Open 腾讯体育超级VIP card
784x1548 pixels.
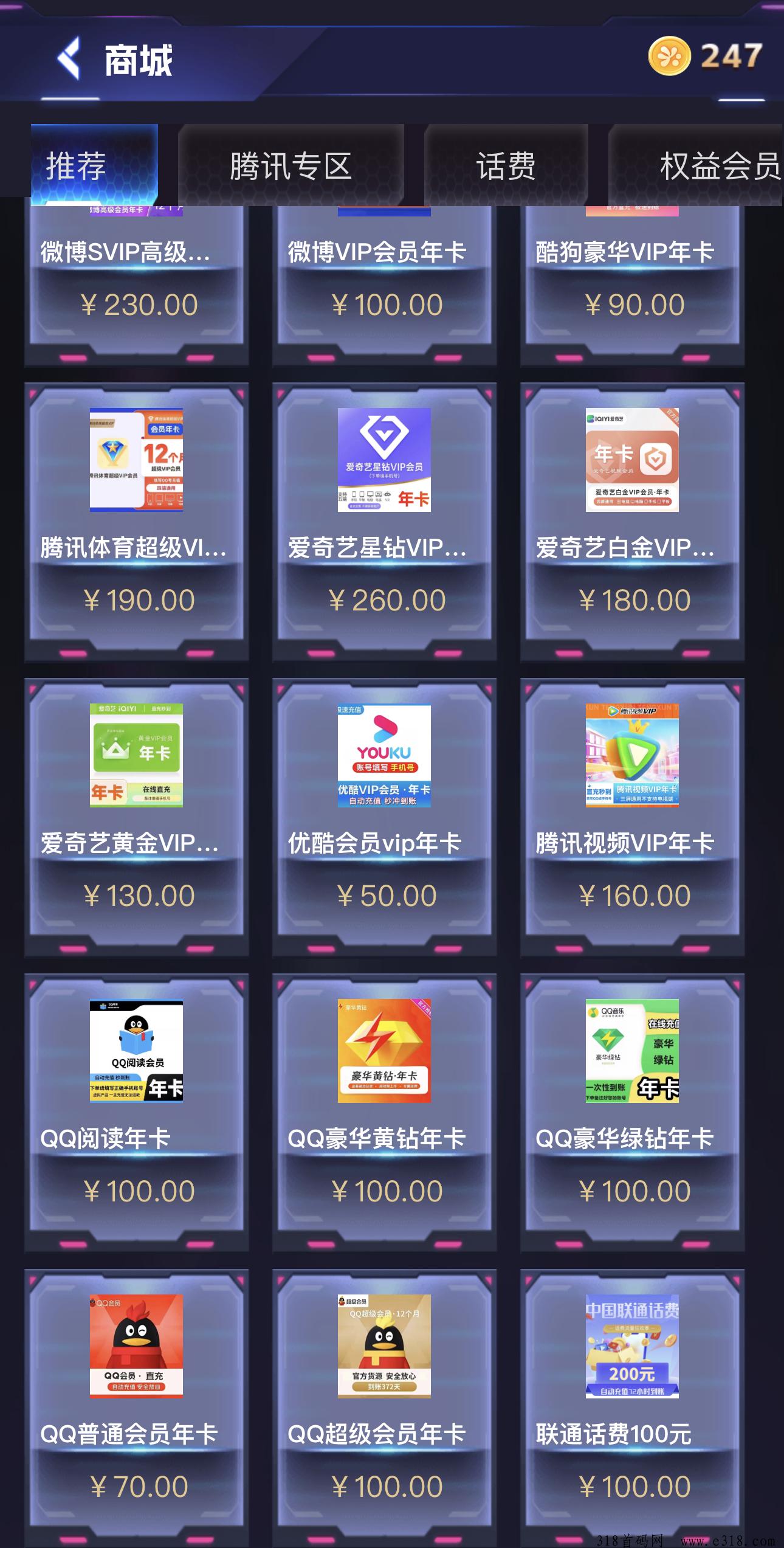coord(136,517)
